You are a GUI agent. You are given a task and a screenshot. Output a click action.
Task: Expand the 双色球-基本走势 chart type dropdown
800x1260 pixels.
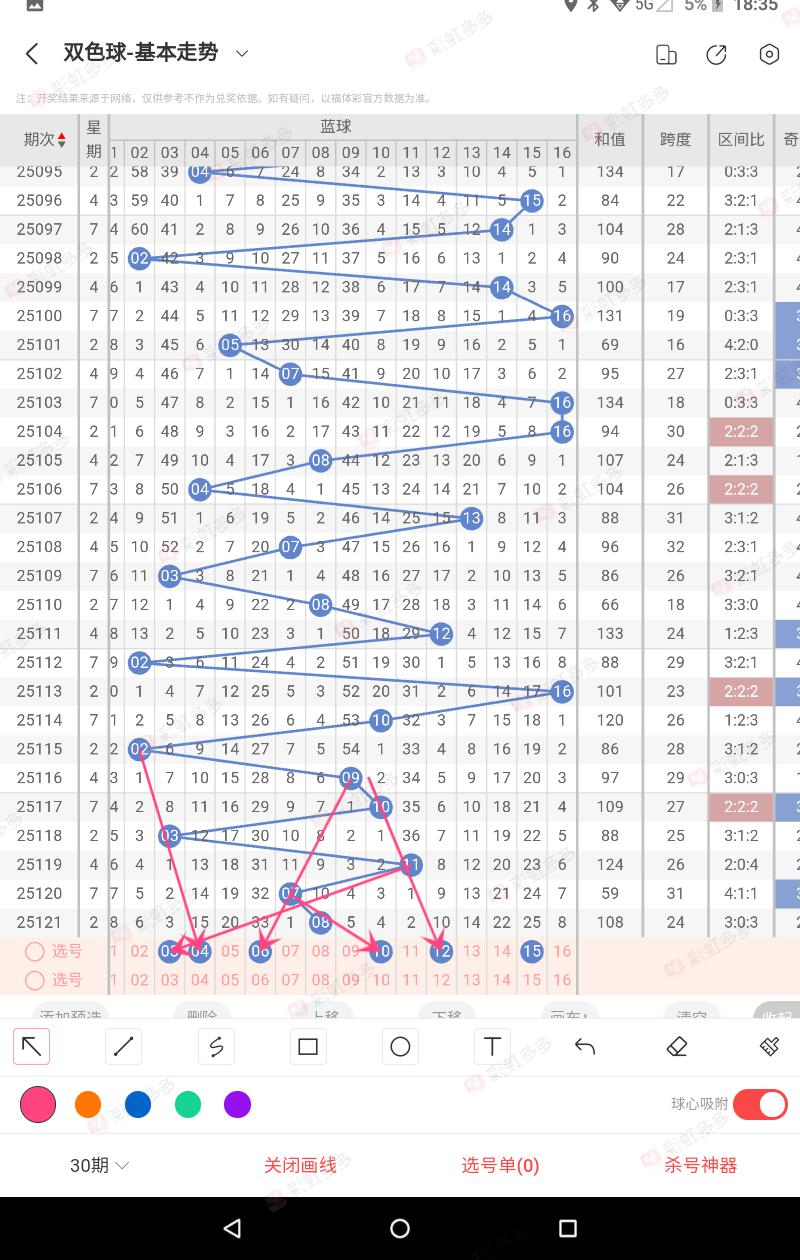pyautogui.click(x=242, y=53)
